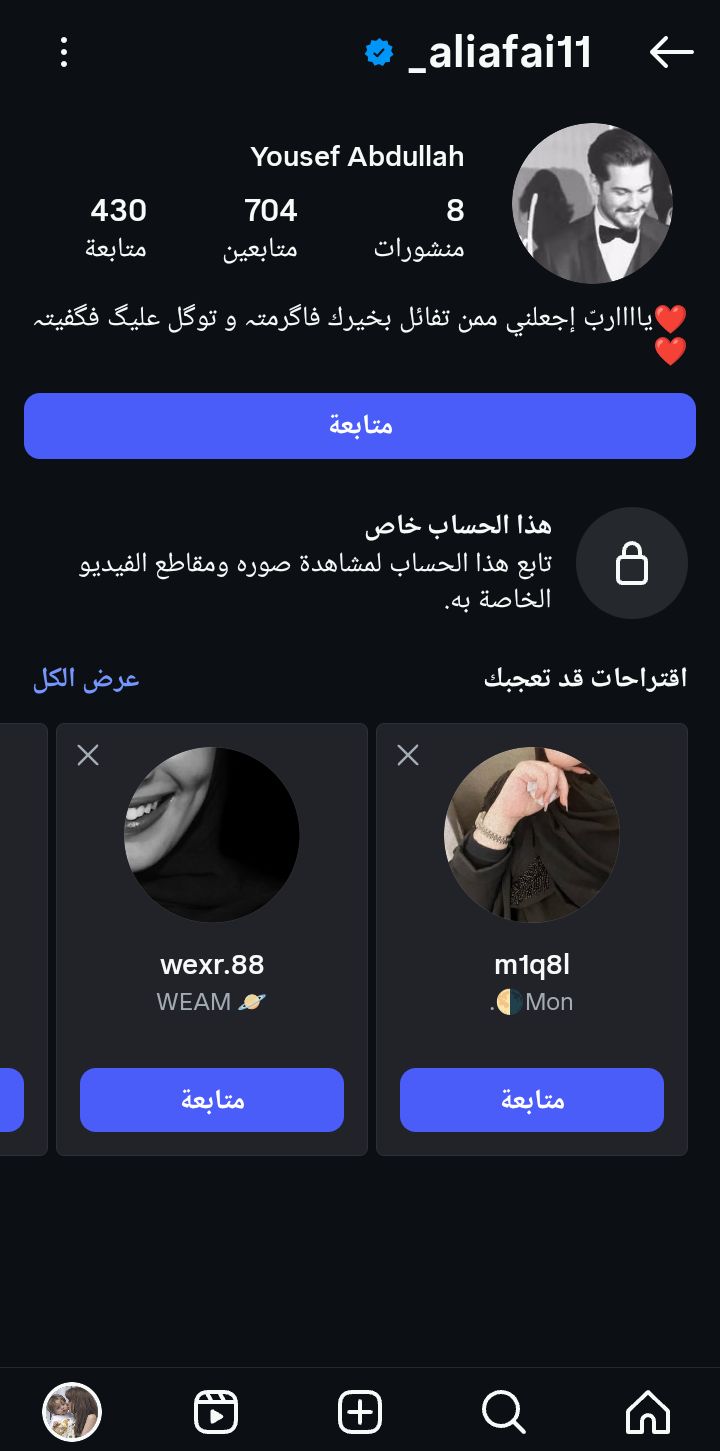Tap the عرض الكل link for suggestions
The width and height of the screenshot is (720, 1451).
point(86,679)
